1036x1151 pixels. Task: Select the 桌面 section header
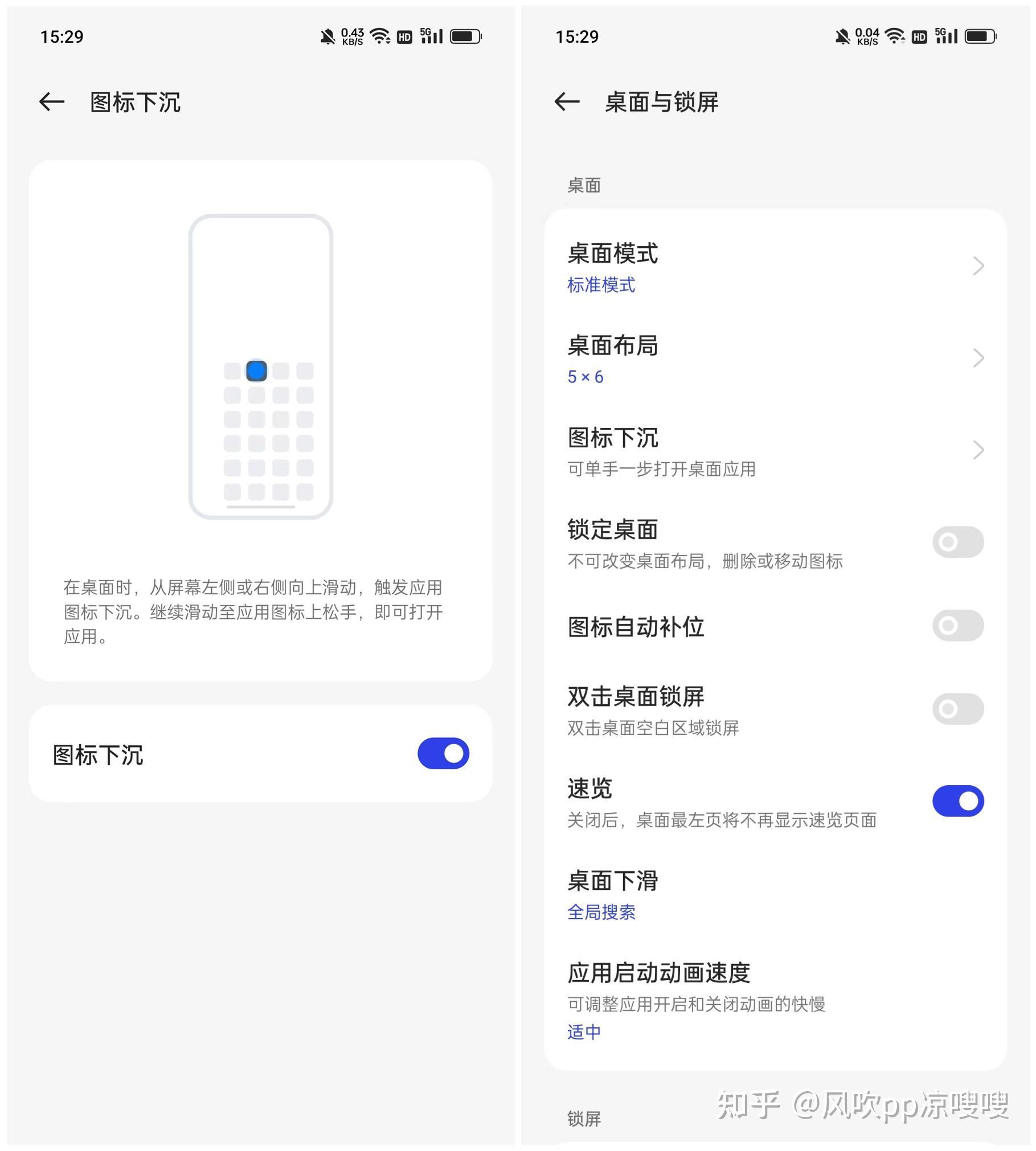(x=583, y=185)
